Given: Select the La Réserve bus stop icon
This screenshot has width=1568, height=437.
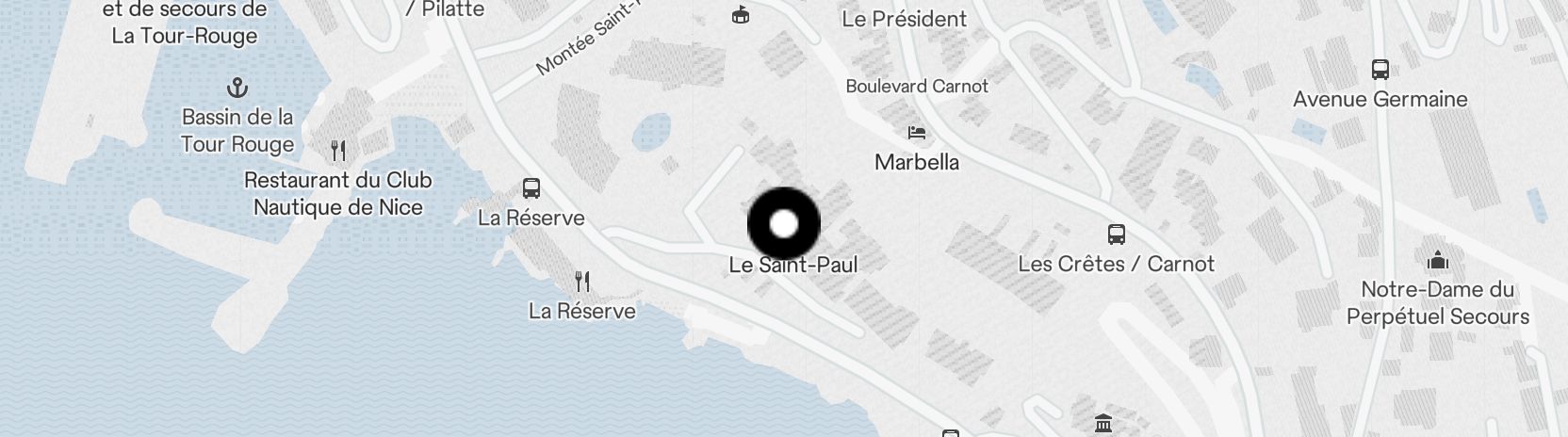Looking at the screenshot, I should [x=531, y=188].
